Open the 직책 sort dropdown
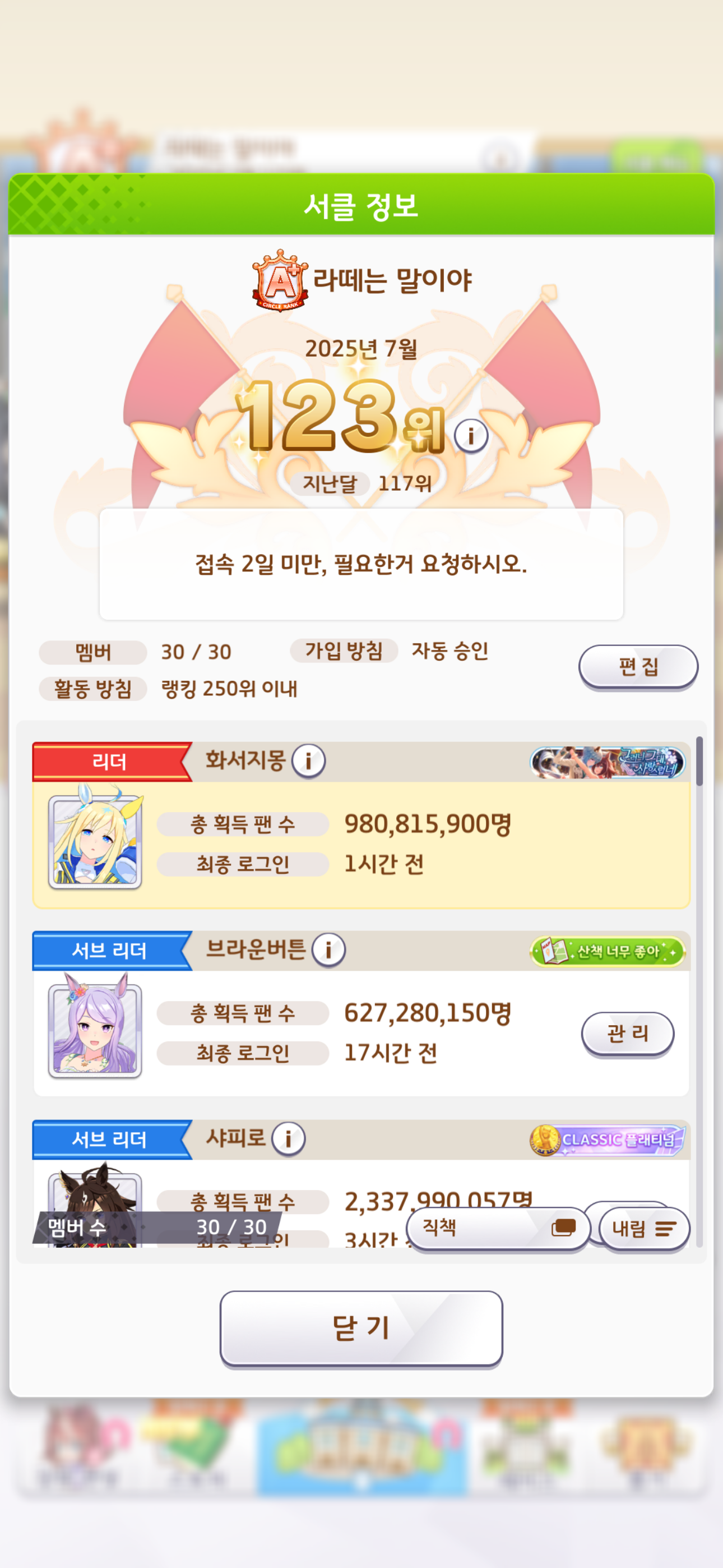 coord(498,1228)
